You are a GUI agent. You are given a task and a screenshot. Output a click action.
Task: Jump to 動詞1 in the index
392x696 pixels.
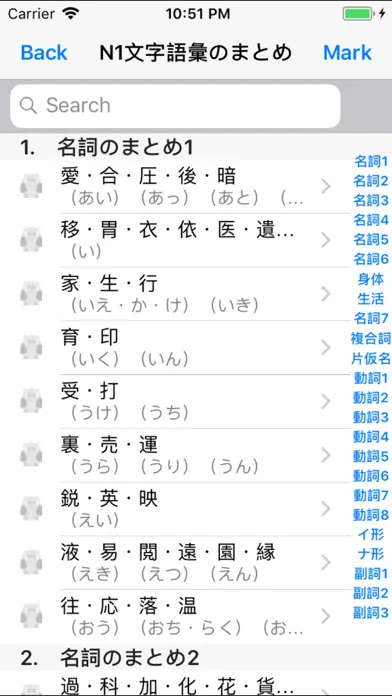click(371, 378)
